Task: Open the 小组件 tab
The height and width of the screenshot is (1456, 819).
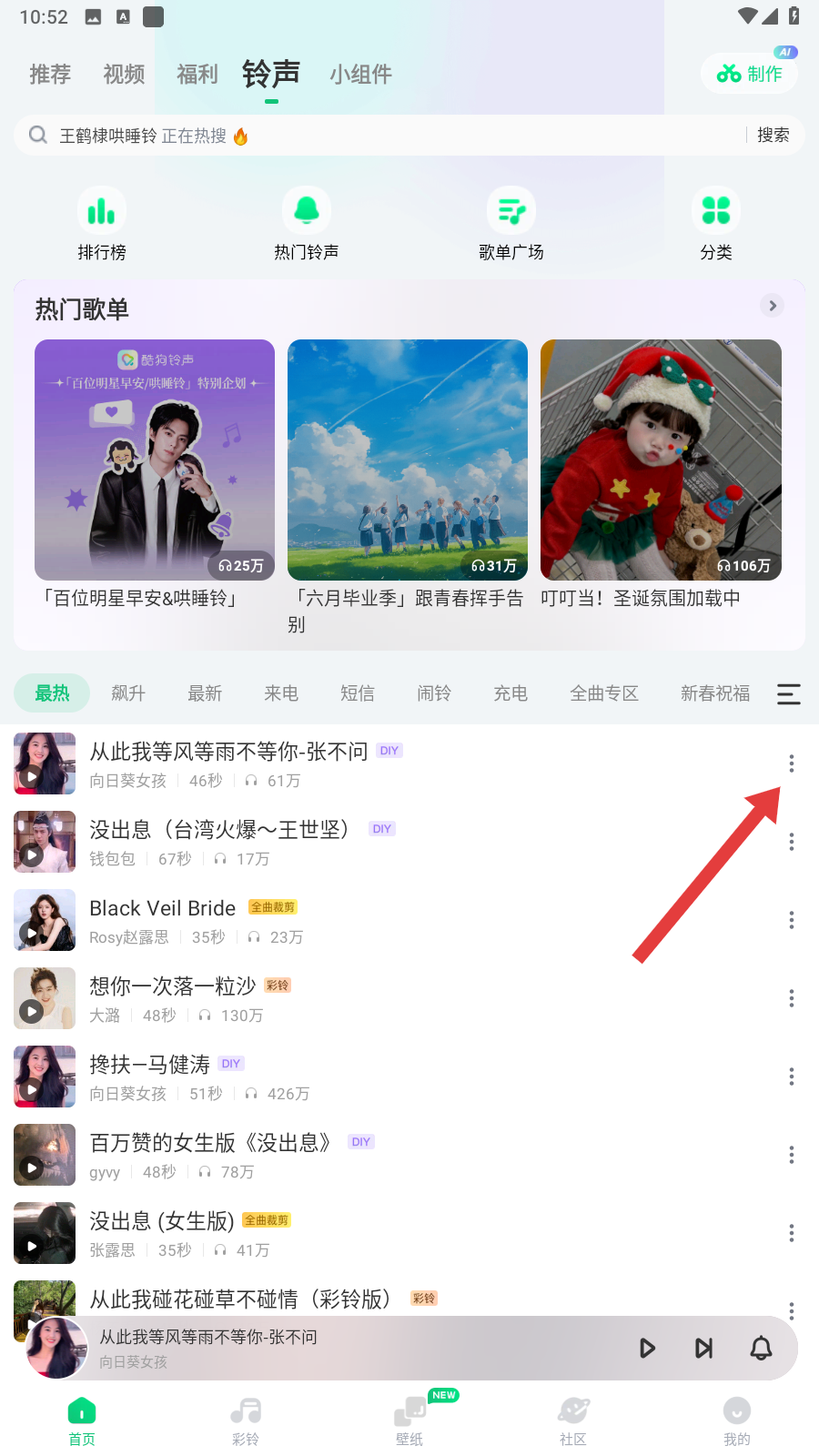Action: click(x=360, y=75)
